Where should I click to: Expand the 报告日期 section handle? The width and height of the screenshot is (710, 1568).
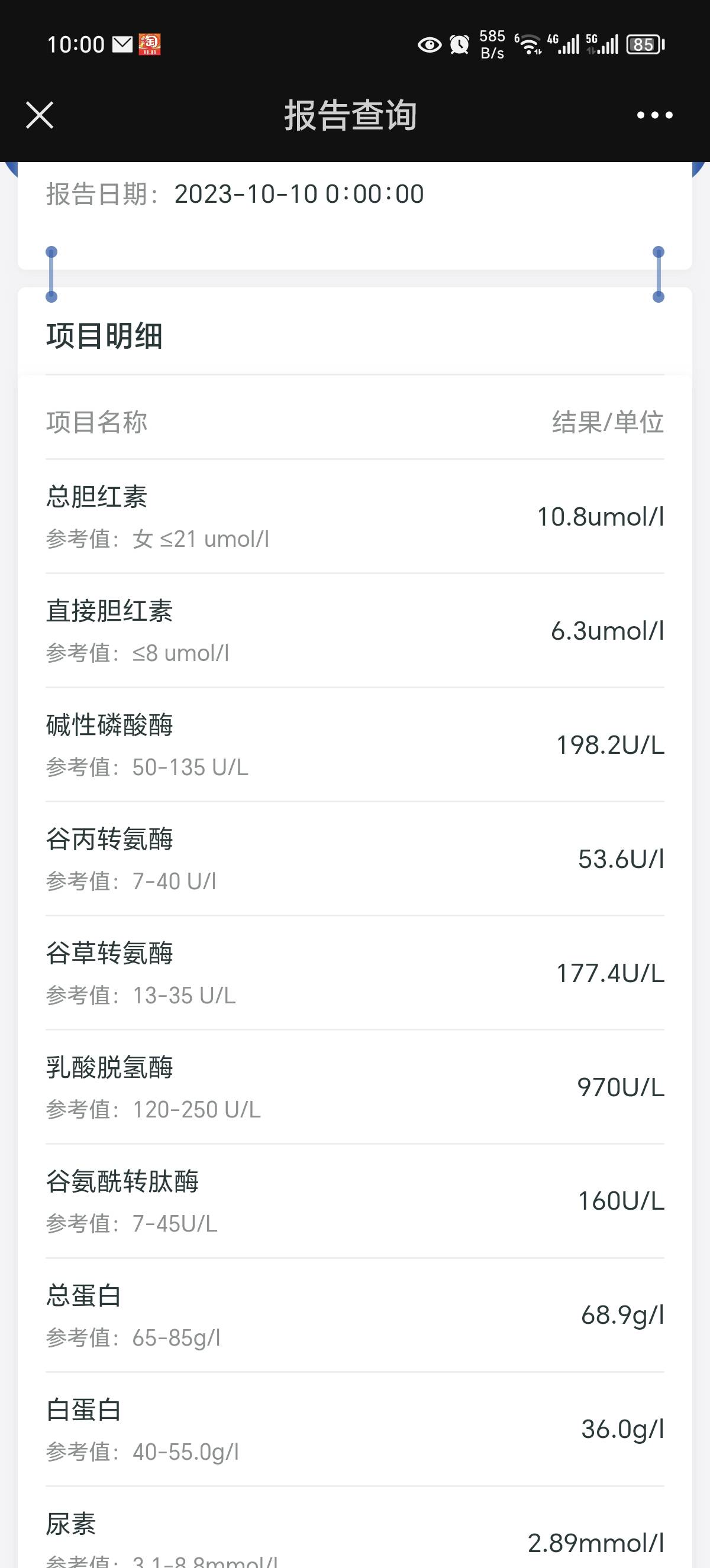click(50, 273)
